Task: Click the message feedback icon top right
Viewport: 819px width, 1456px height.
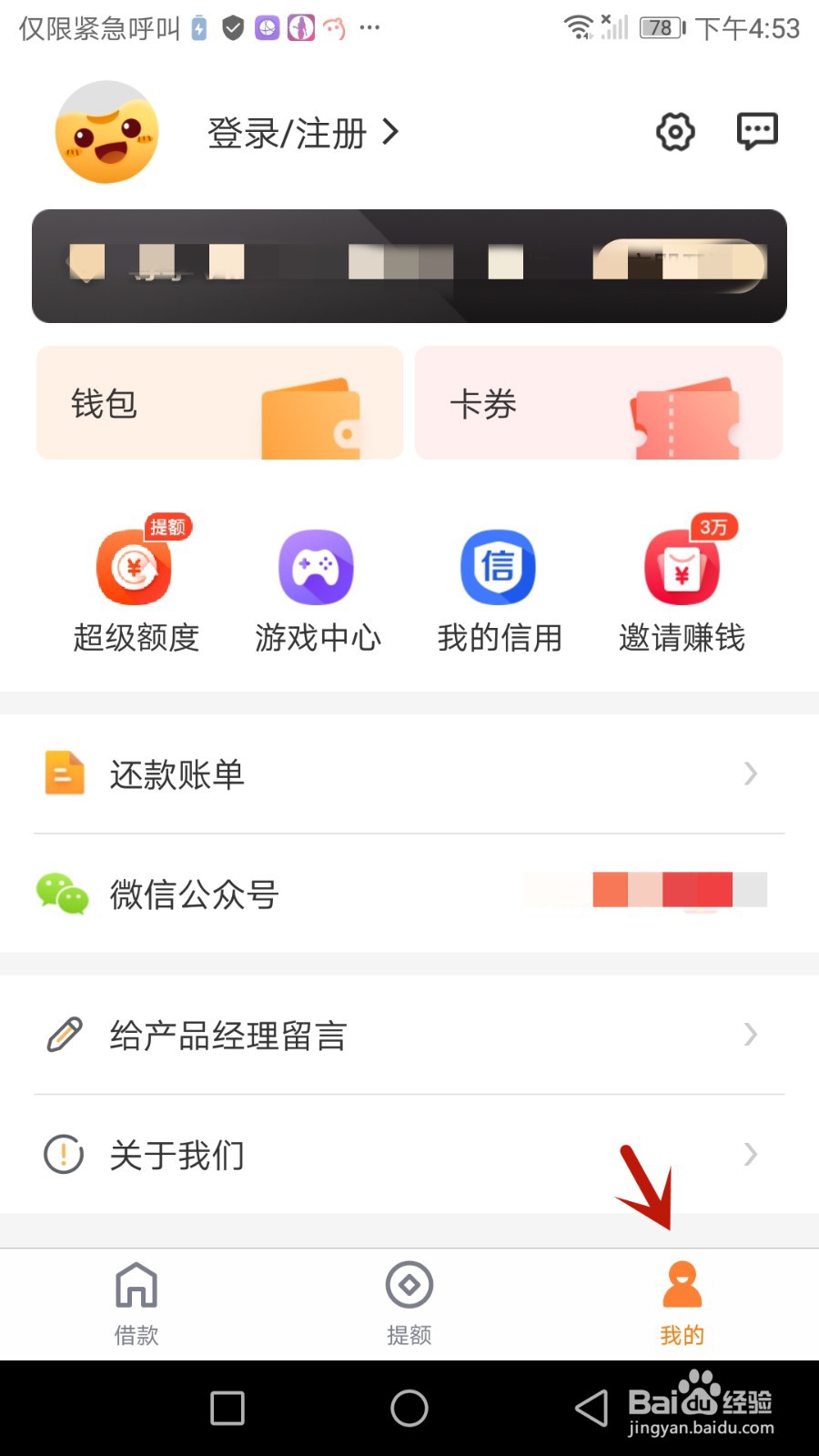Action: point(758,130)
